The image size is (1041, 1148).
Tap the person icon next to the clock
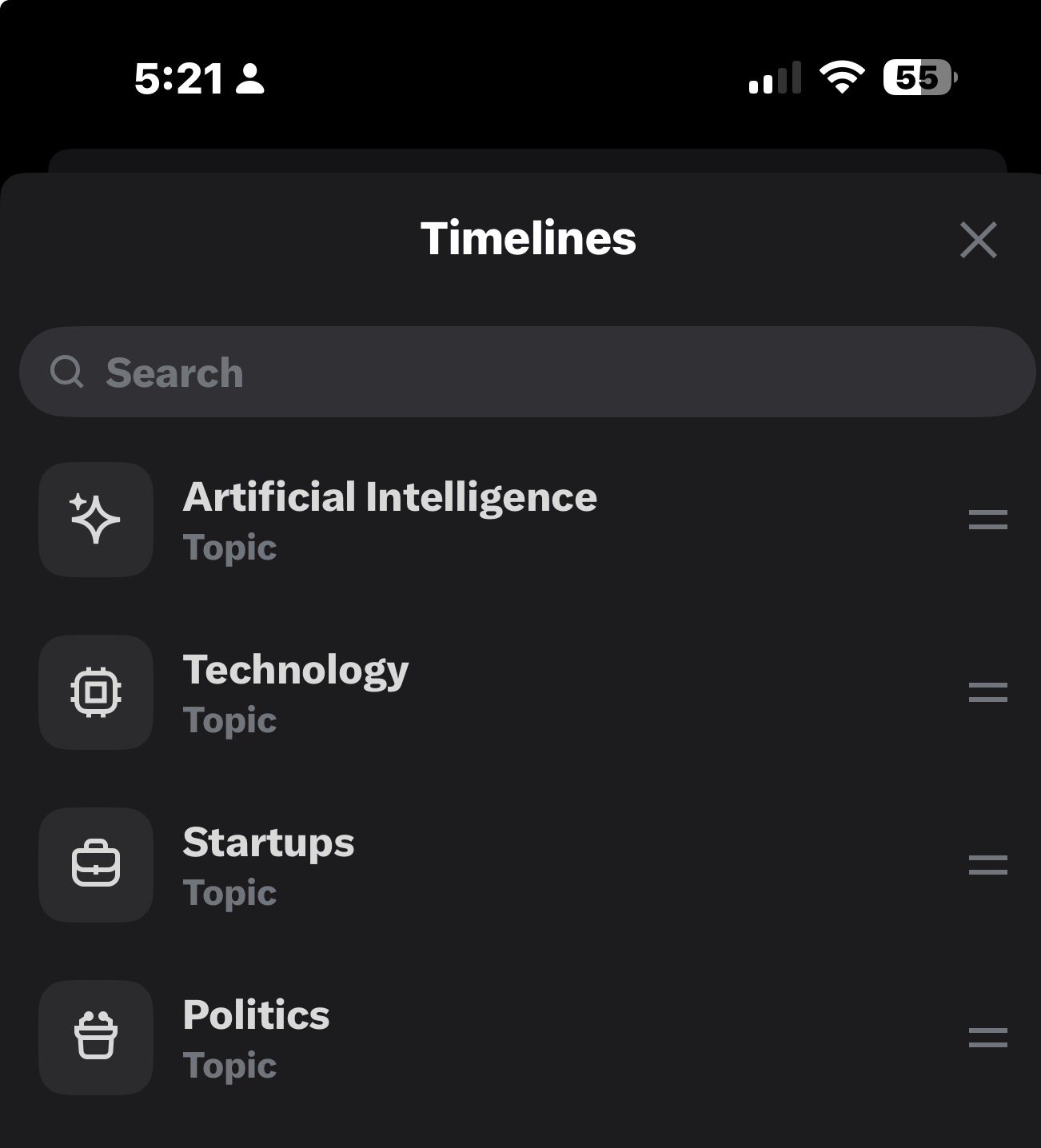click(x=249, y=78)
